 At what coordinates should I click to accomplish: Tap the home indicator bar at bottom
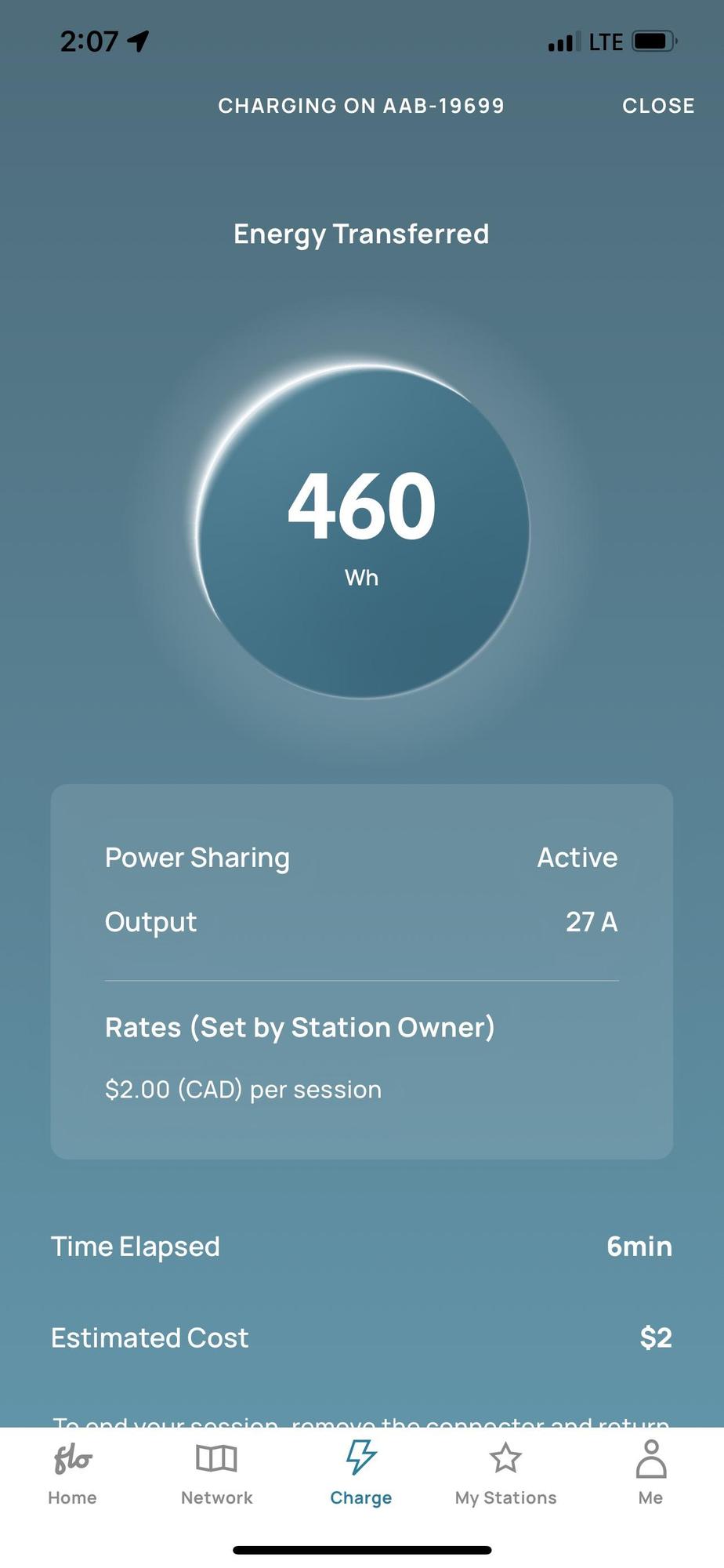point(360,1545)
